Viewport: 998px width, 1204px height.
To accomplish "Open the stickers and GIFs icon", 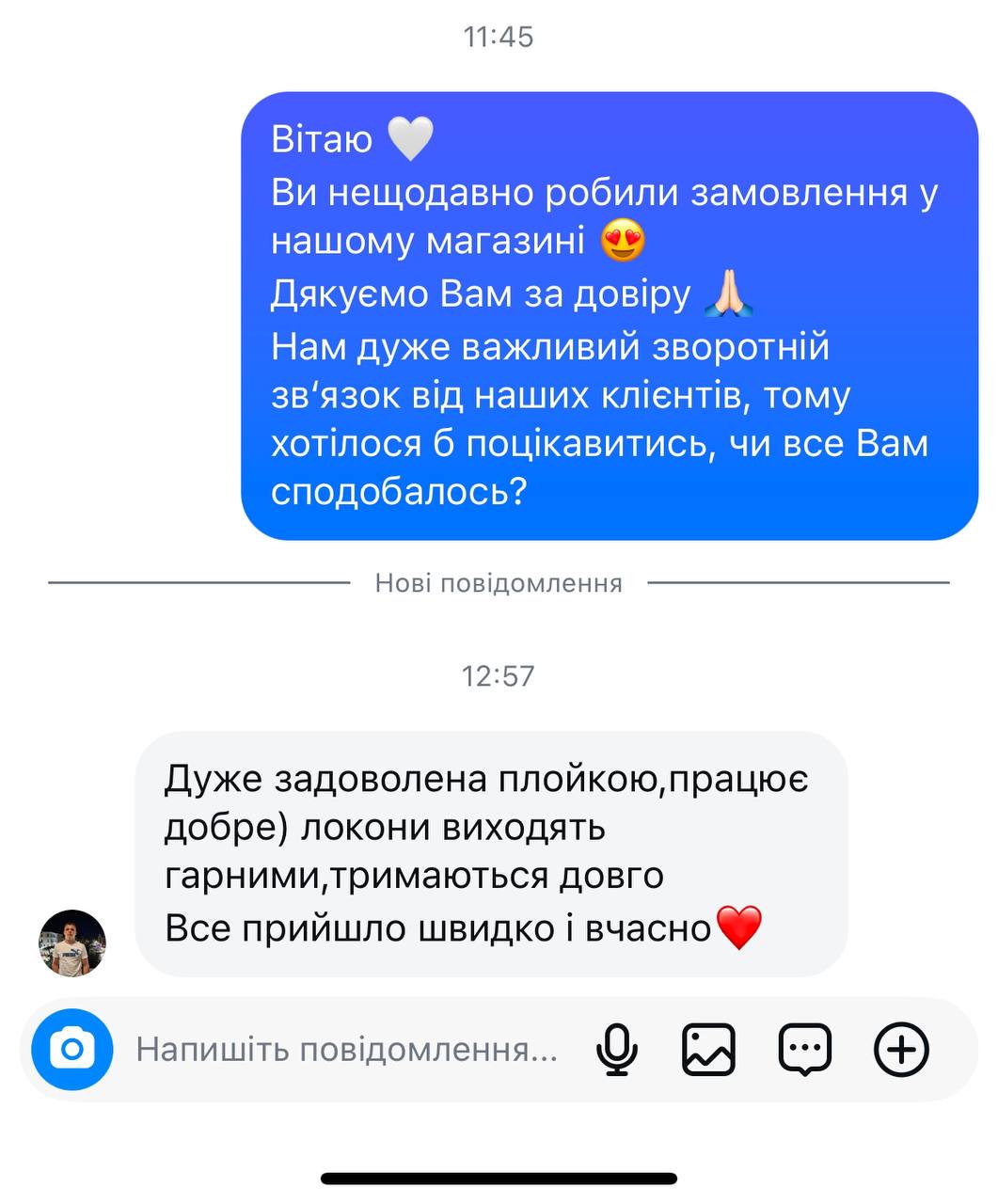I will [805, 1049].
